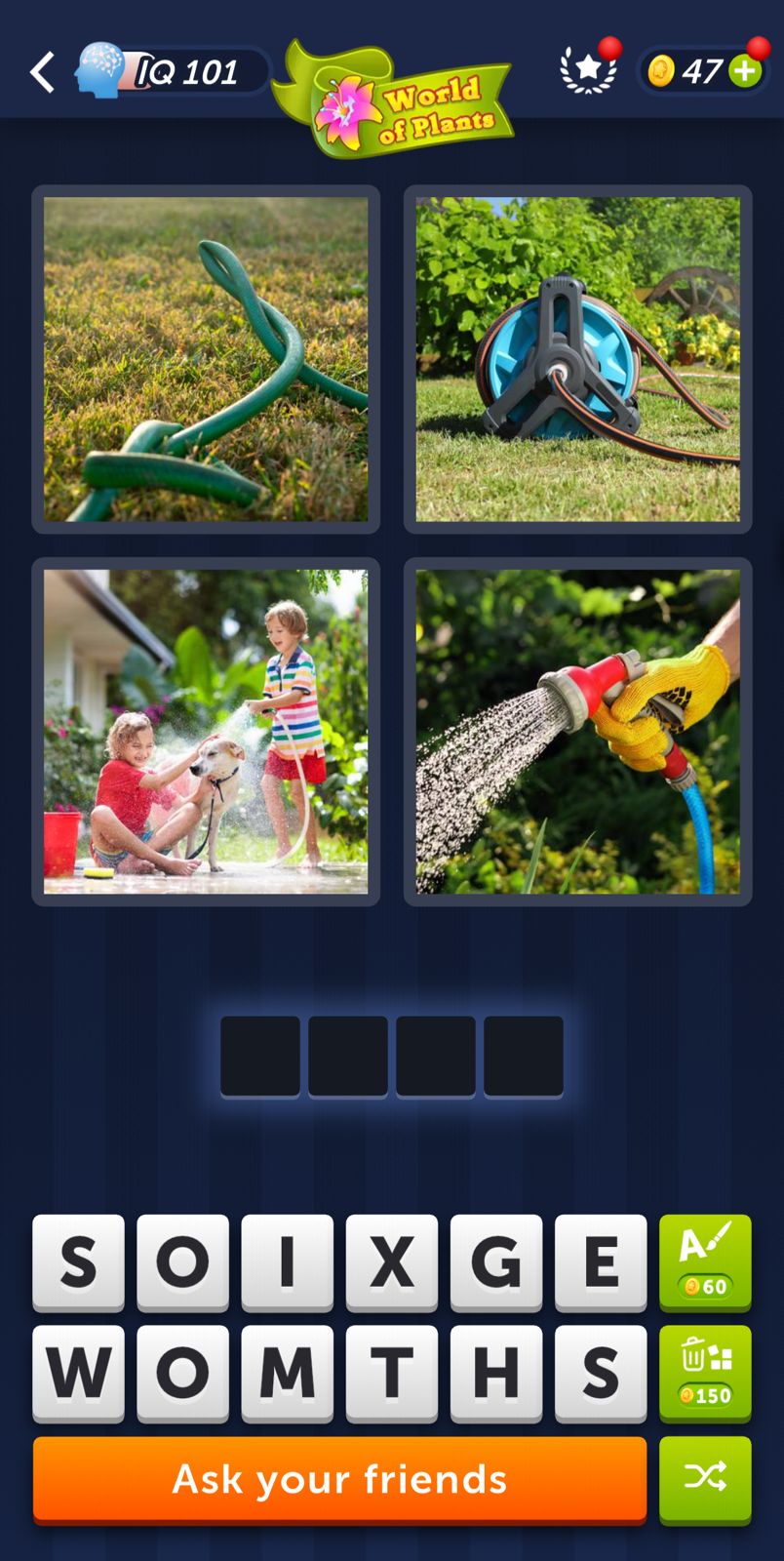Tap the letter I tile
Image resolution: width=784 pixels, height=1561 pixels.
coord(288,1261)
